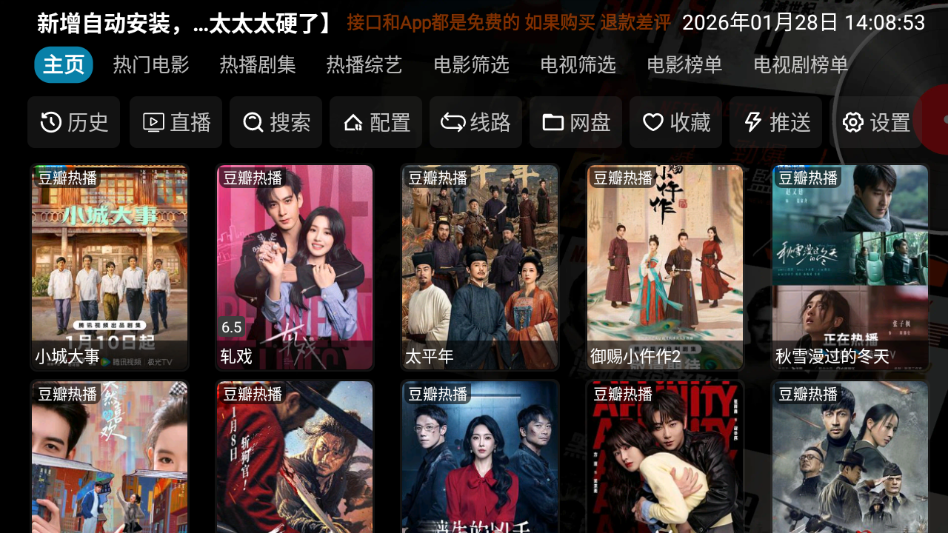View 收藏 favorites

[x=676, y=122]
